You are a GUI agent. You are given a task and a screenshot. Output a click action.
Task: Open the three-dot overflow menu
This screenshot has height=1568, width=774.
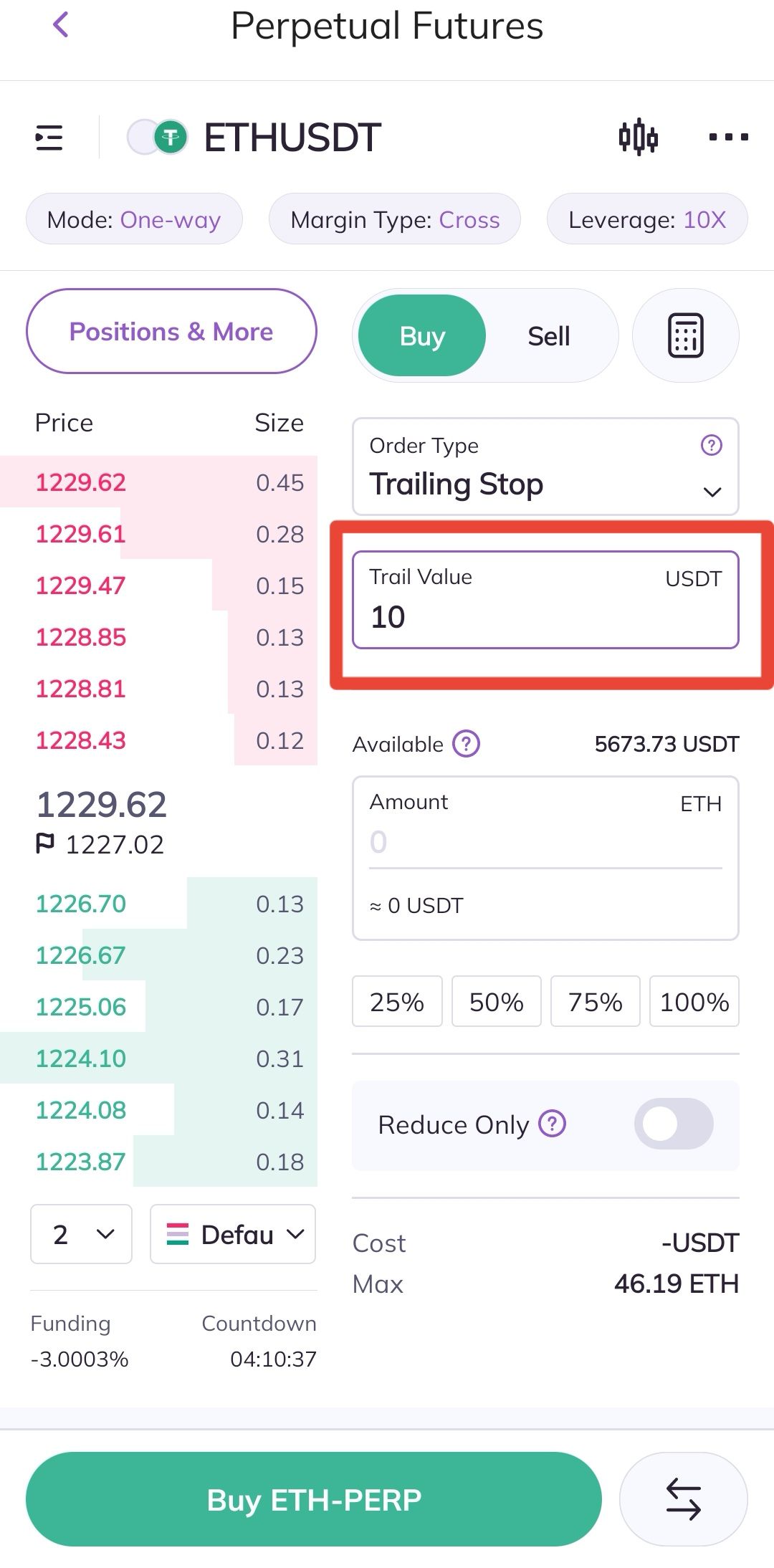tap(728, 137)
